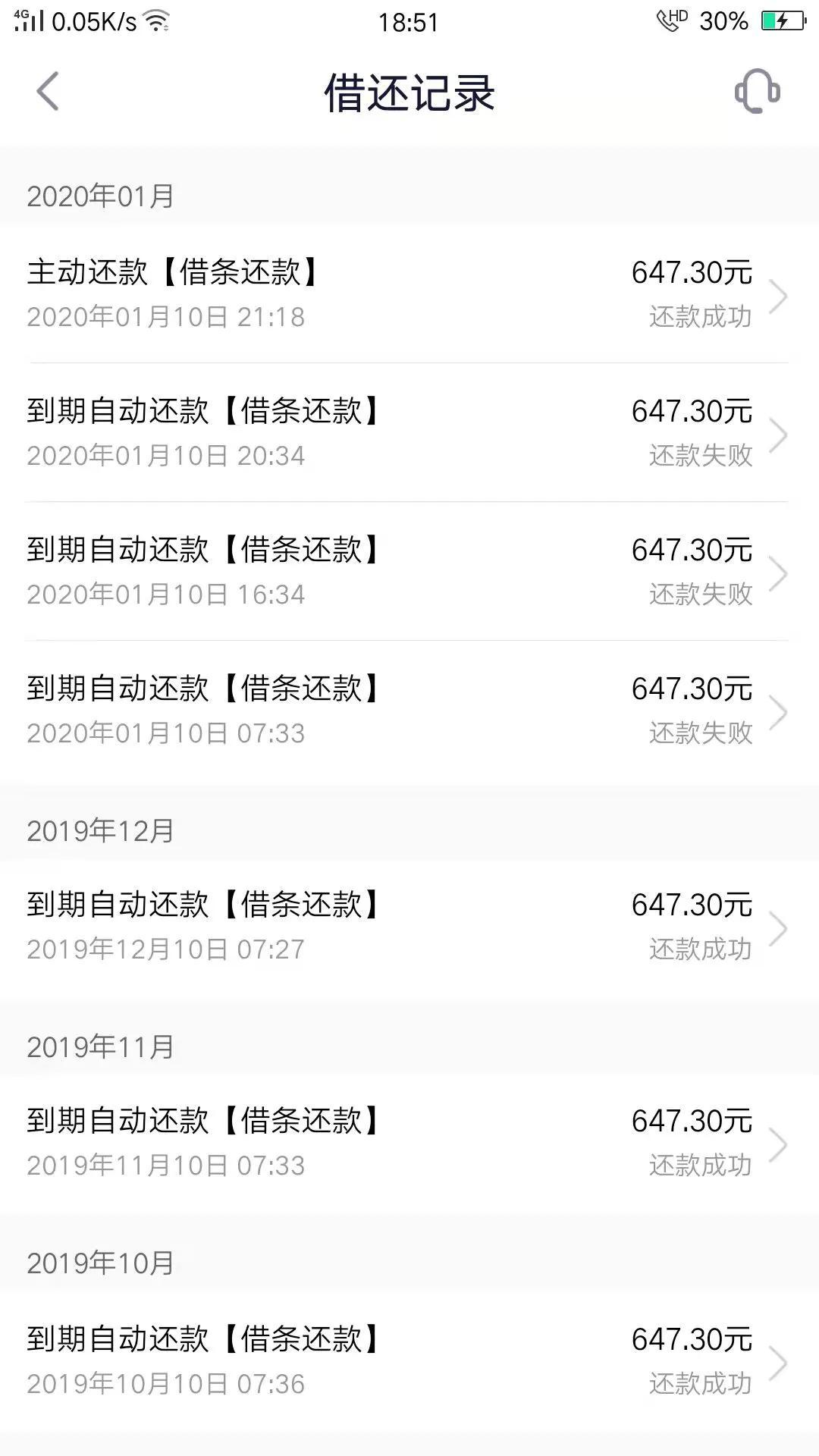Open the November 2019 repayment record
This screenshot has height=1456, width=819.
[409, 1142]
